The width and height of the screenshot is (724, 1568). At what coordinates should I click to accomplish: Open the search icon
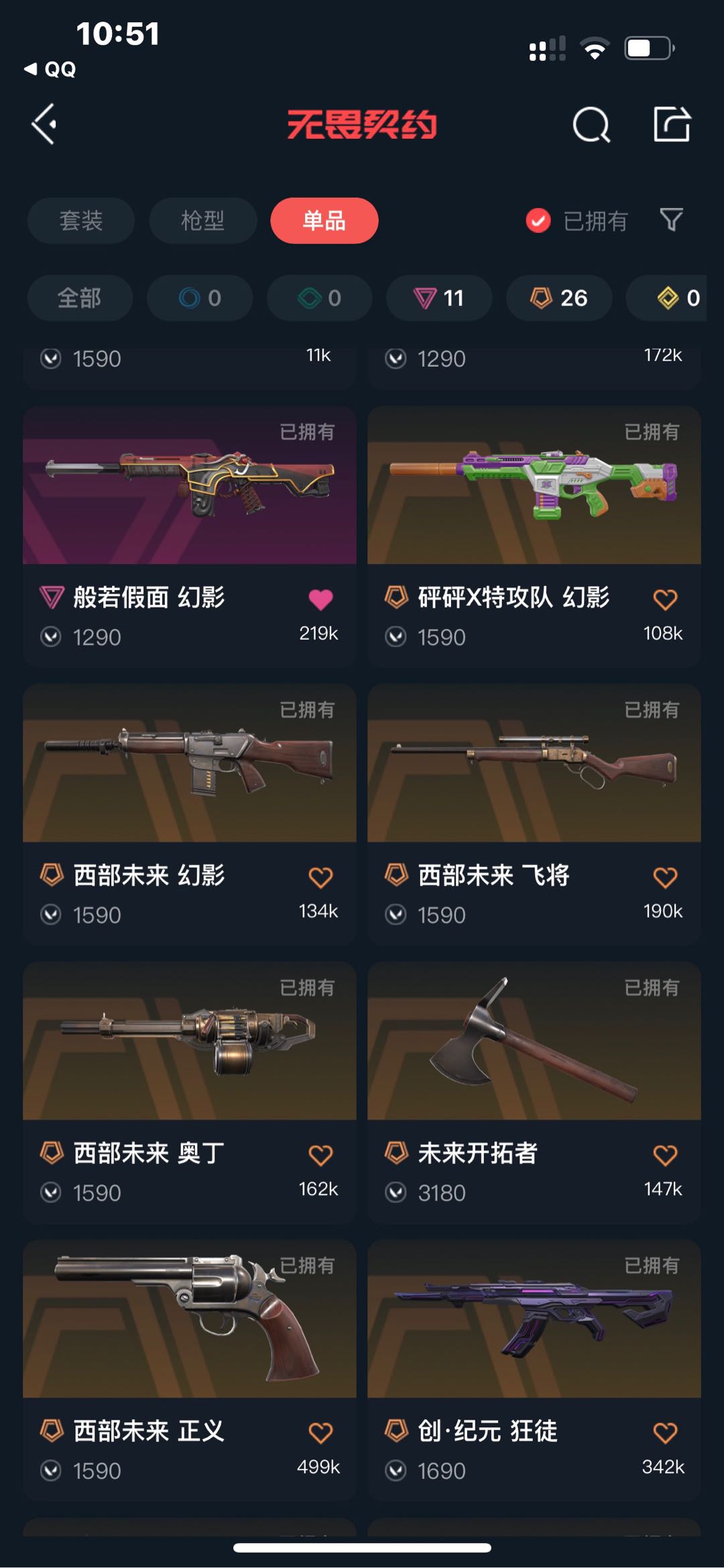591,125
